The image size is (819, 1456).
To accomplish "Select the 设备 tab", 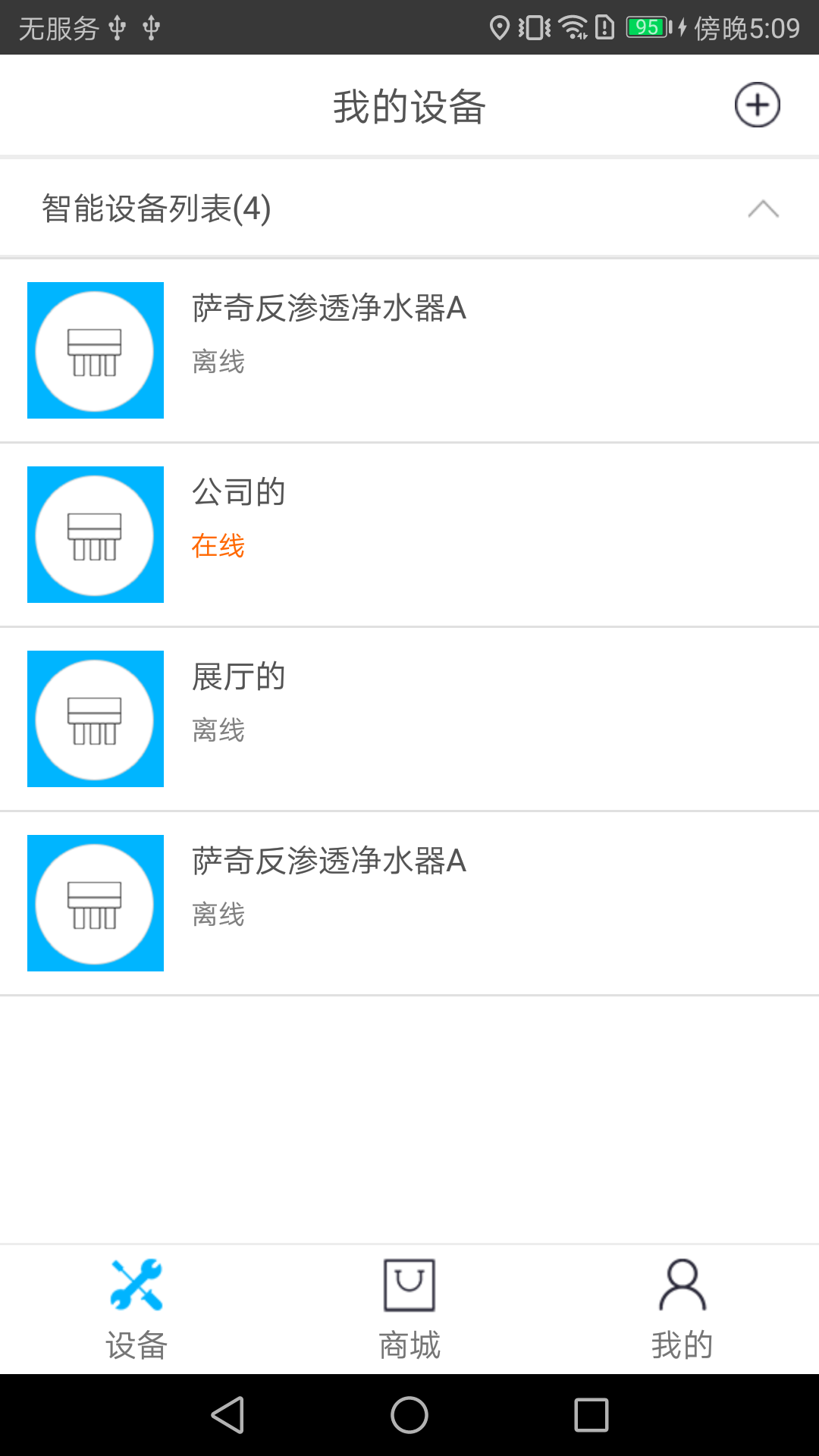I will [136, 1310].
